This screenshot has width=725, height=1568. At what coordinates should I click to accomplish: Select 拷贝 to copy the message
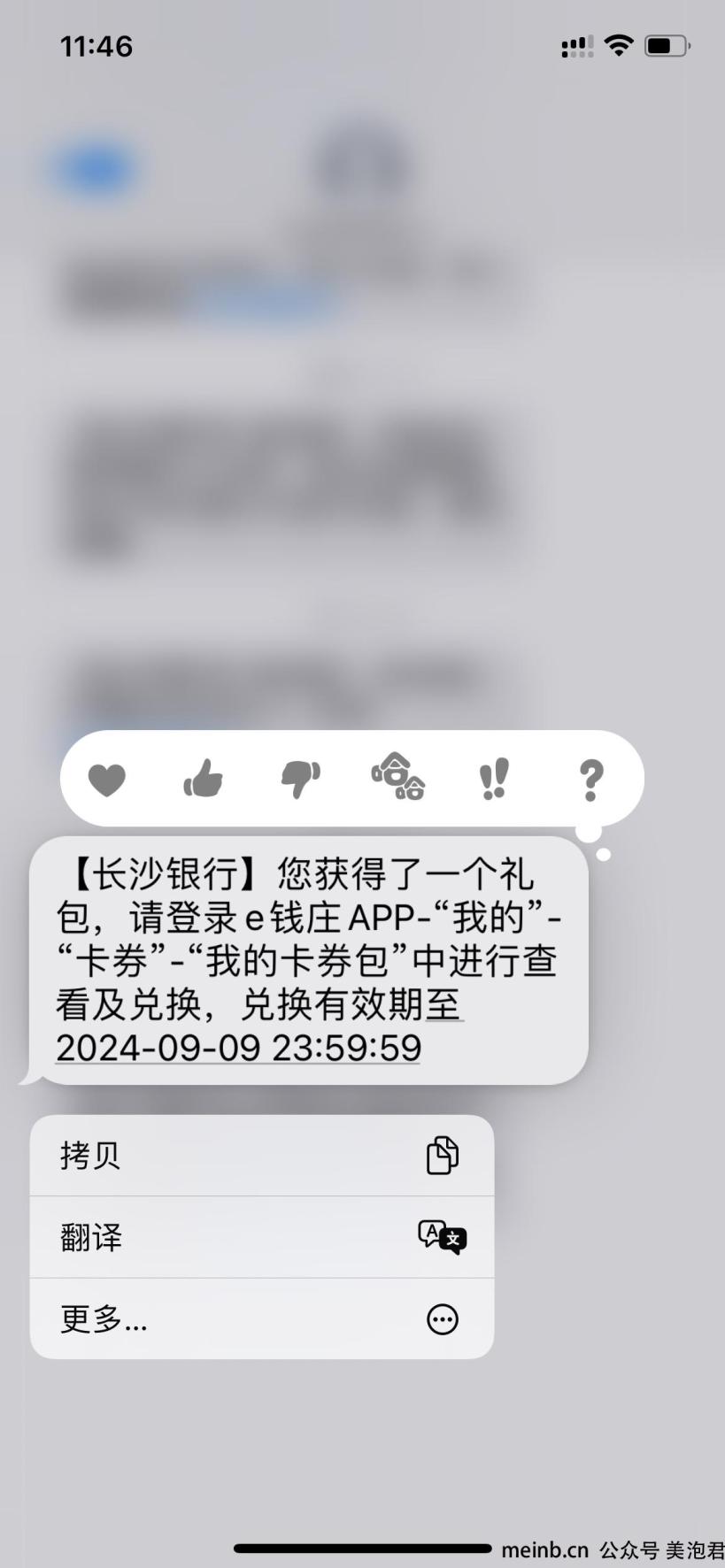click(262, 1156)
